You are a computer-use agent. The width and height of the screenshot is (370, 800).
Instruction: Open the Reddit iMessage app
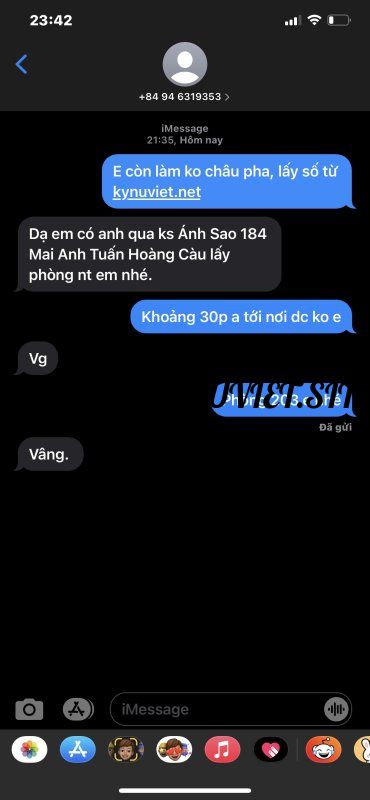click(x=323, y=750)
